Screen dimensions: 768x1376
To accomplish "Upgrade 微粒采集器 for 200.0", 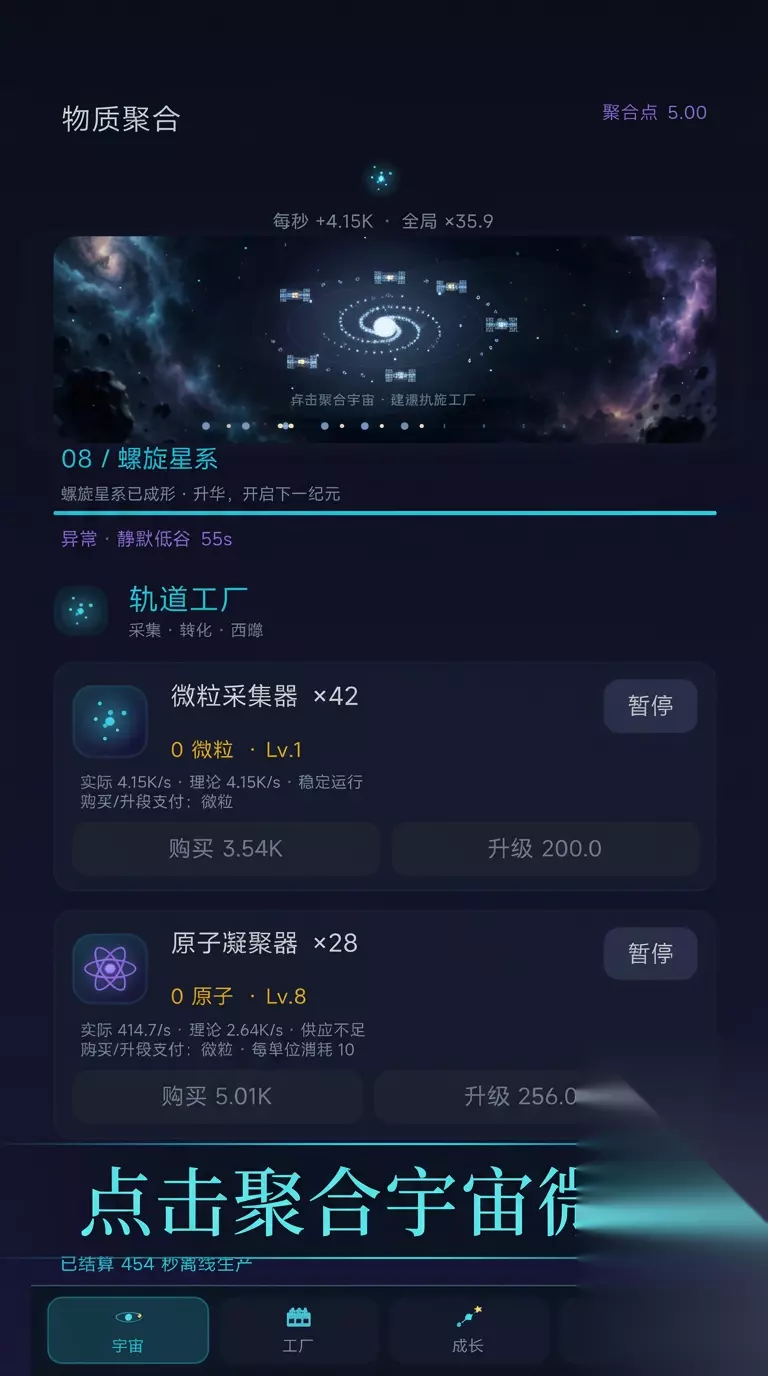I will [x=545, y=849].
